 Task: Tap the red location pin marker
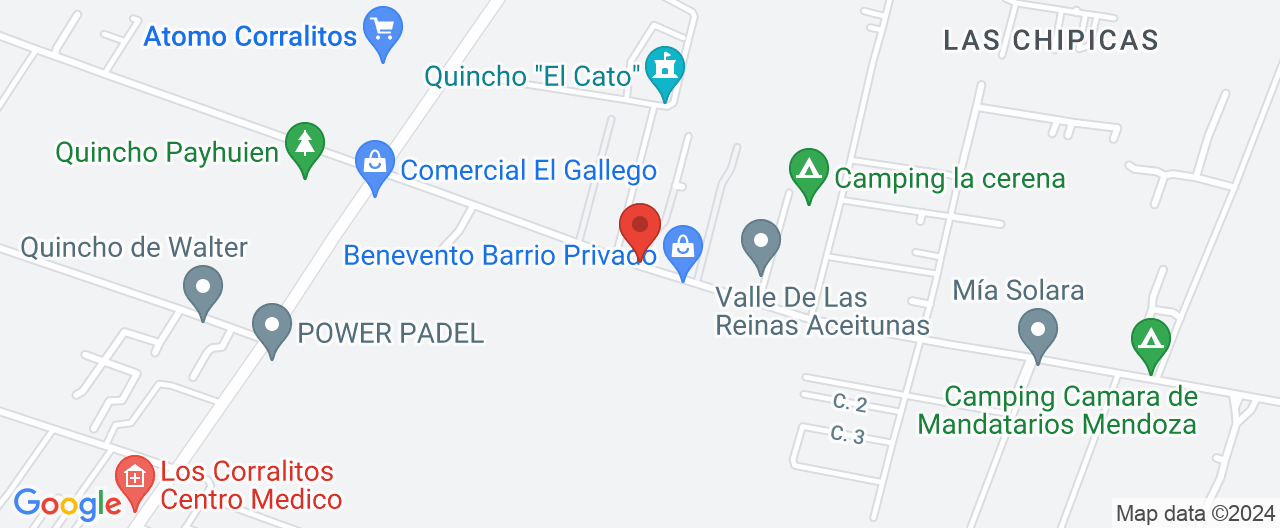[x=640, y=226]
